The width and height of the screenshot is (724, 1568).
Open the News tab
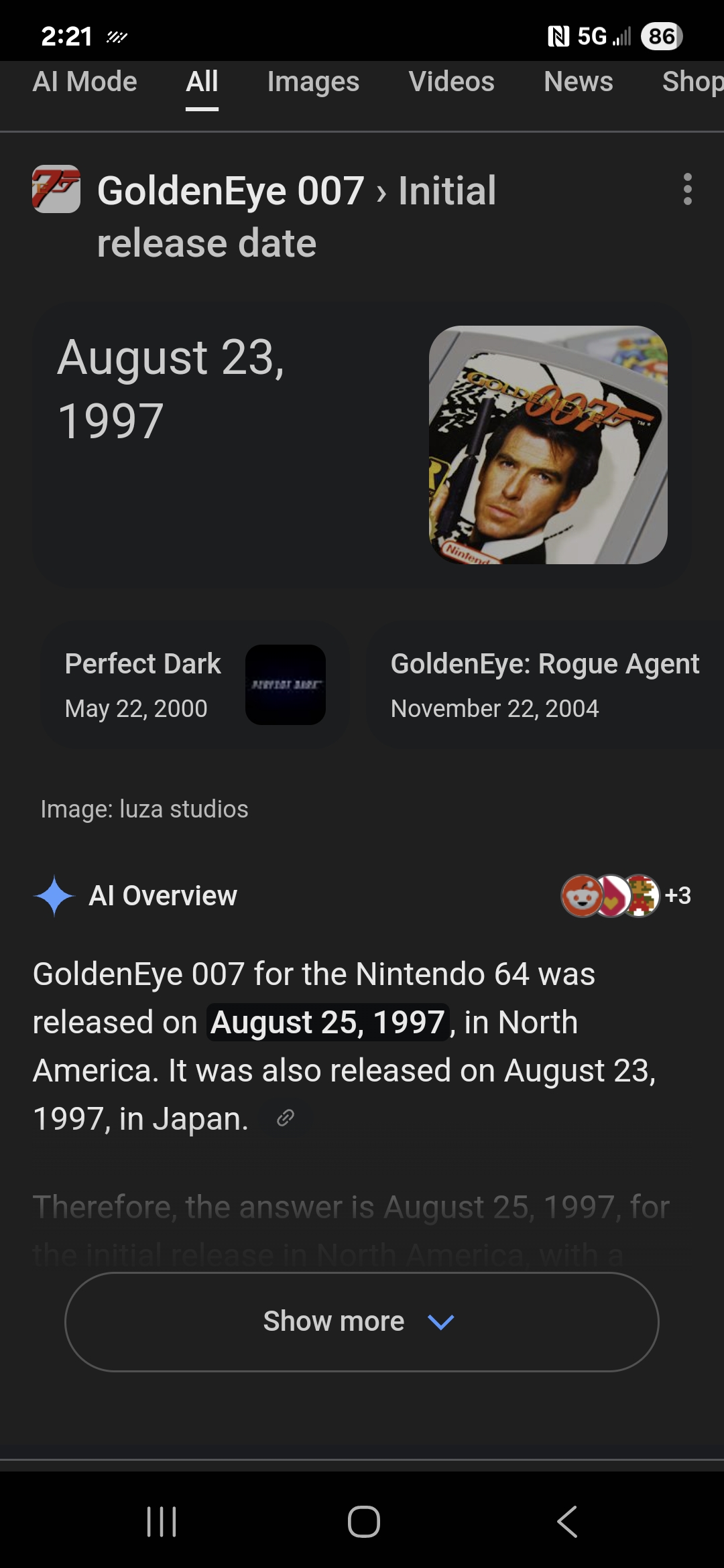coord(579,82)
